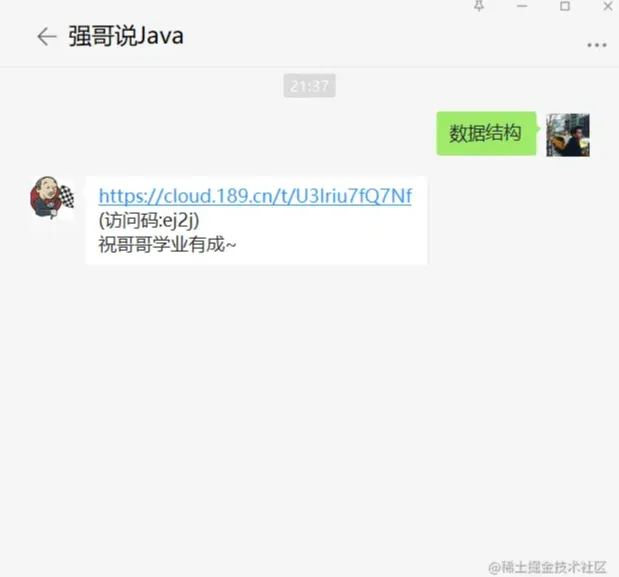Go back from the 强哥说Java chat
This screenshot has width=619, height=577.
pos(45,37)
